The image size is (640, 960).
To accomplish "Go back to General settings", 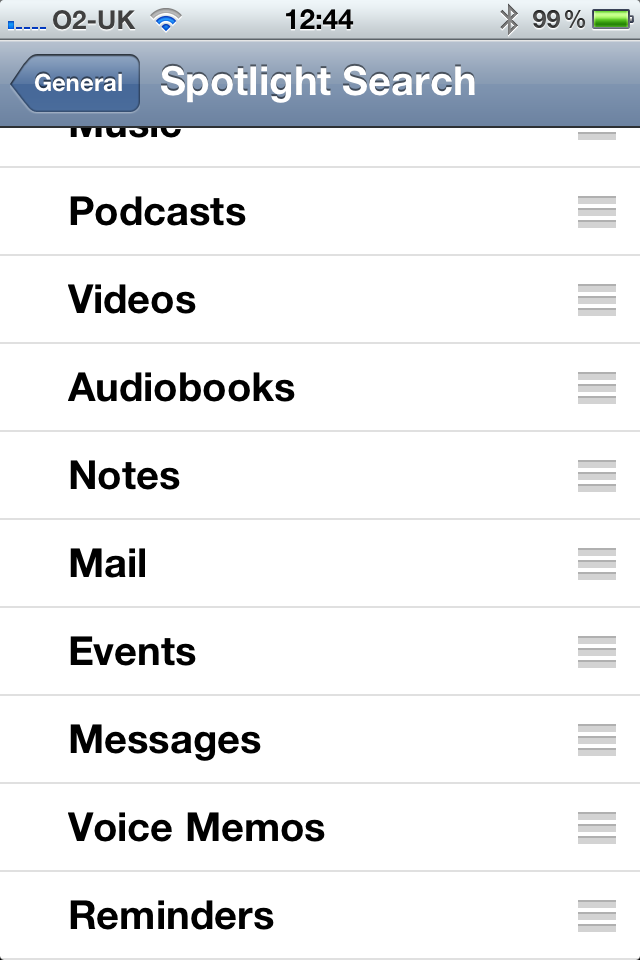I will (x=76, y=84).
